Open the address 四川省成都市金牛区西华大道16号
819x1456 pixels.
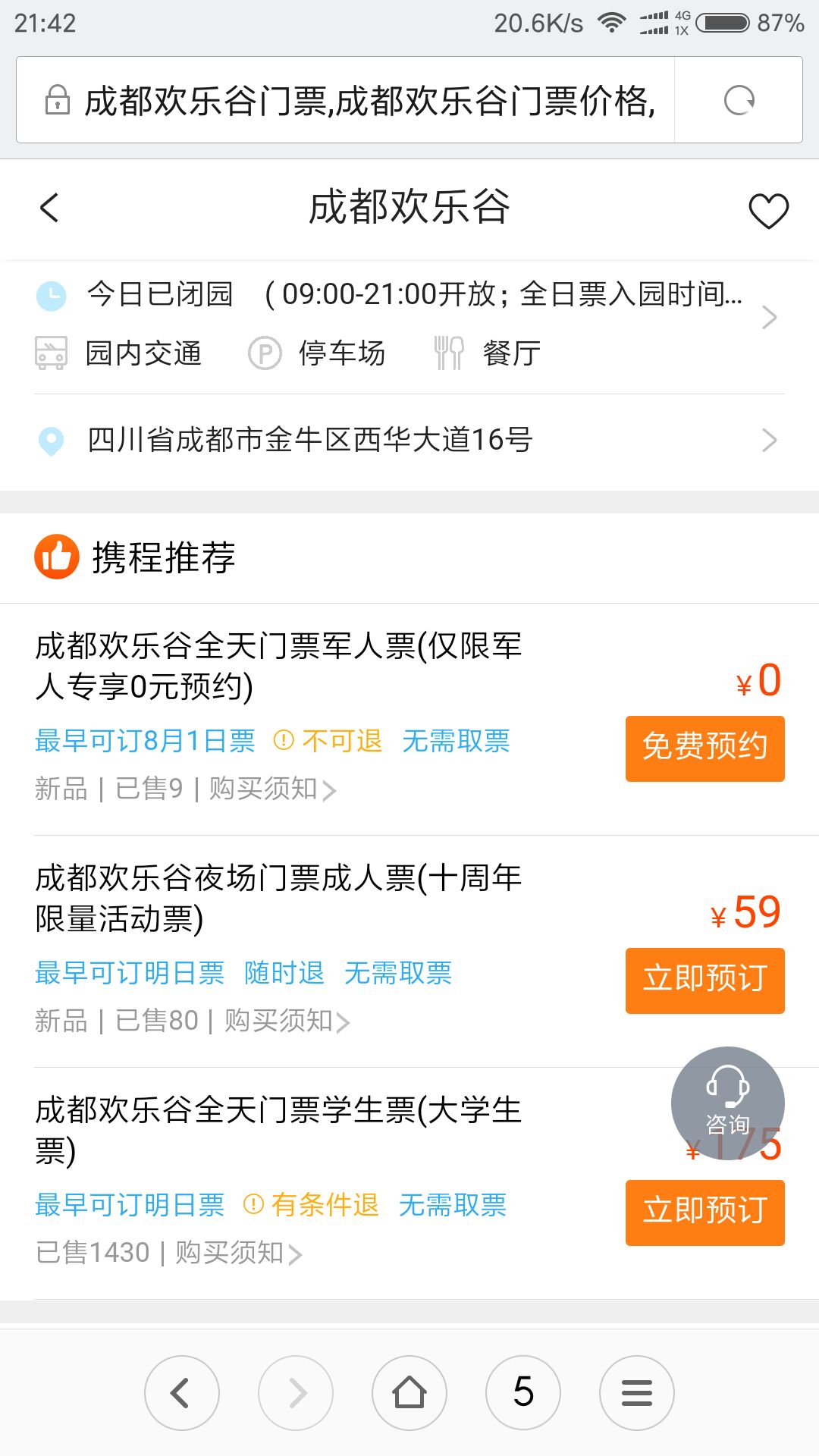point(409,440)
